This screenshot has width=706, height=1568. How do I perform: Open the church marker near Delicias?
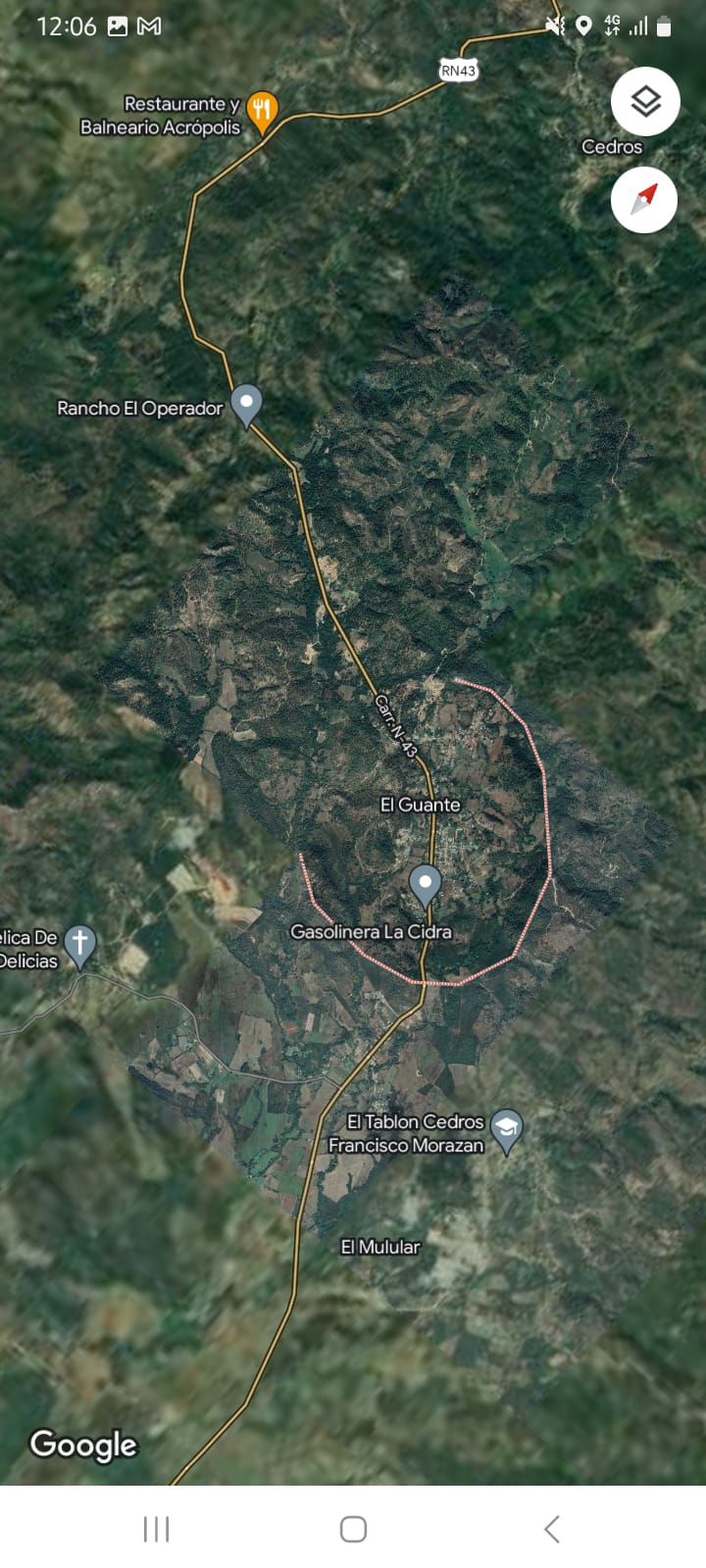pyautogui.click(x=80, y=945)
